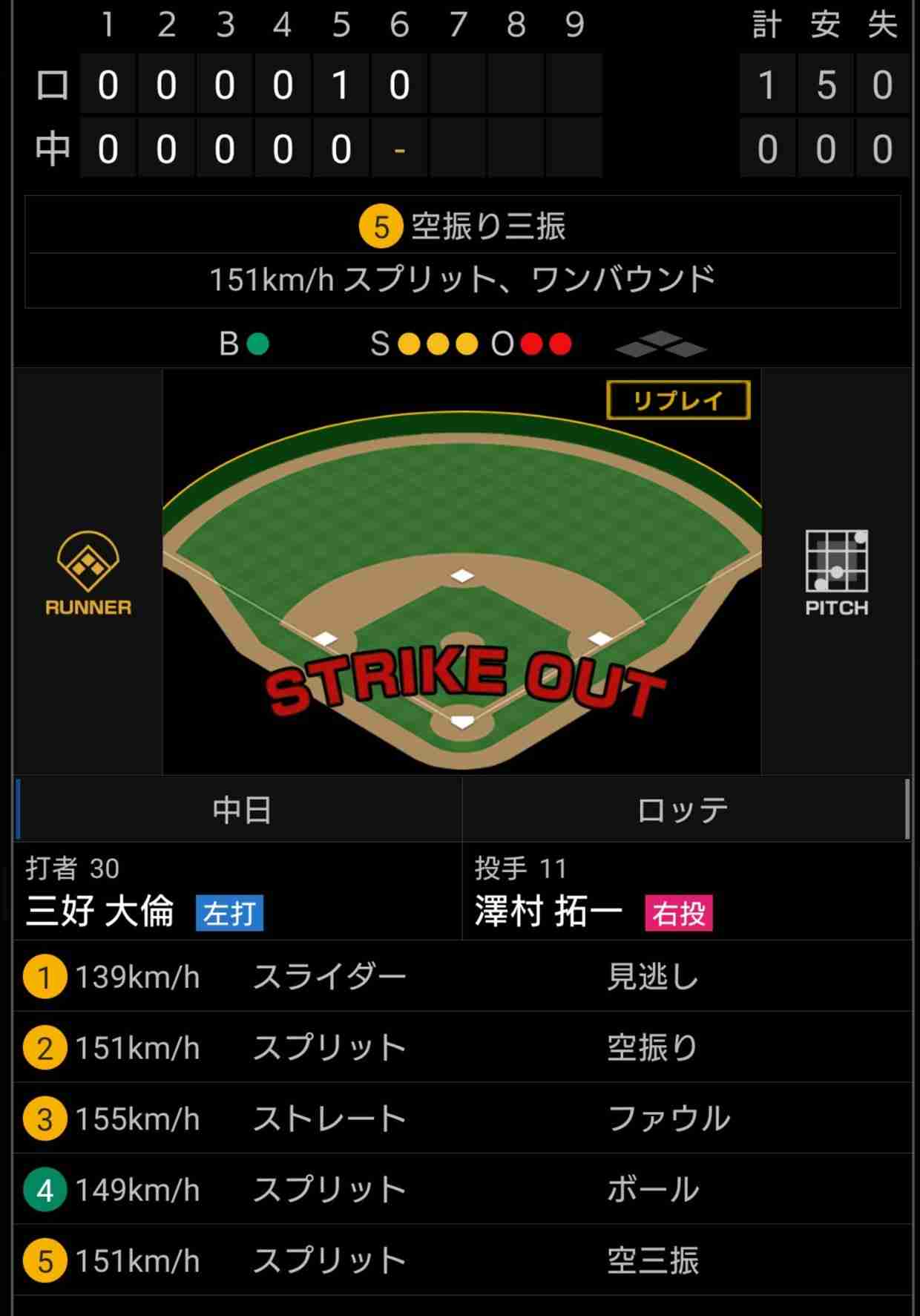The width and height of the screenshot is (920, 1316).
Task: Play the リプレイ replay animation
Action: (x=678, y=401)
